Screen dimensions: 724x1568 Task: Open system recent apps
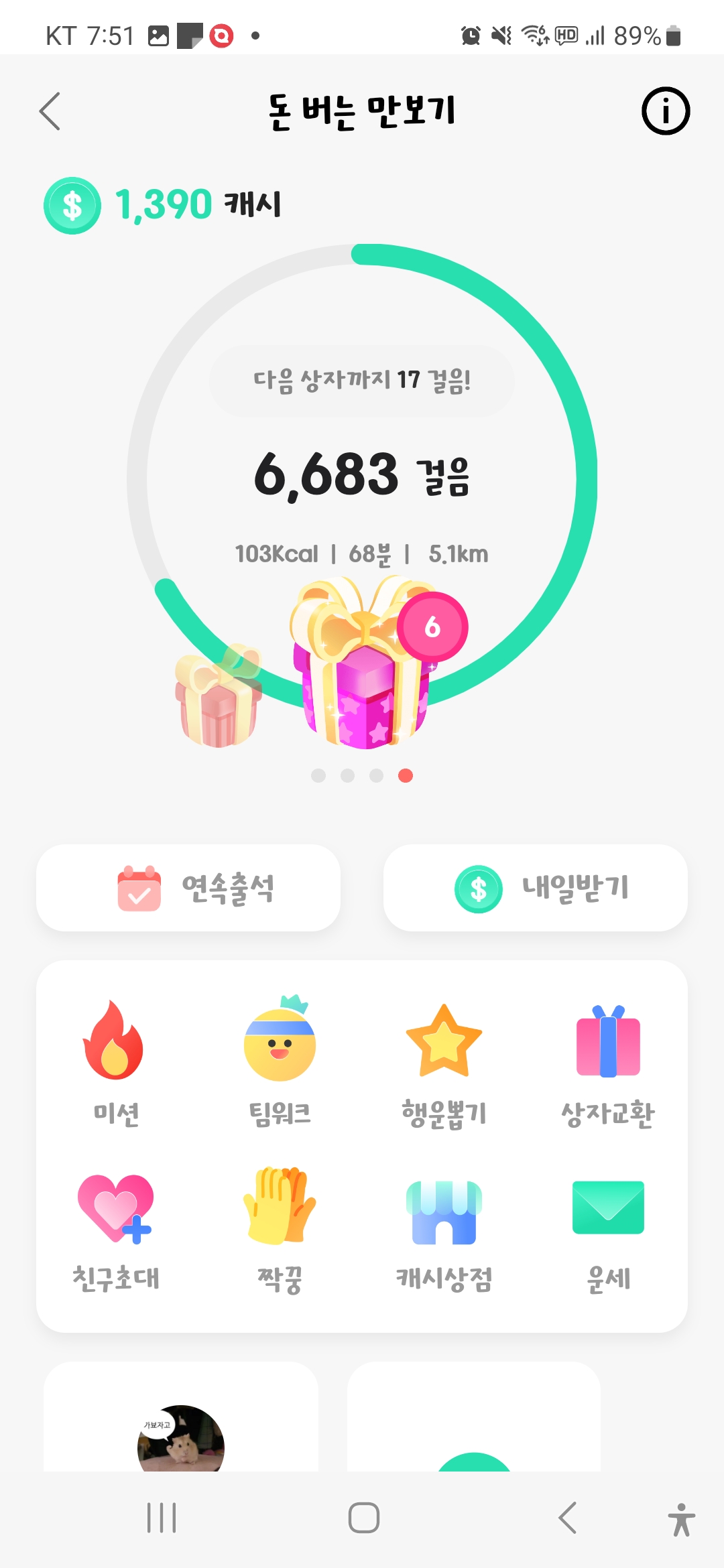coord(162,1518)
